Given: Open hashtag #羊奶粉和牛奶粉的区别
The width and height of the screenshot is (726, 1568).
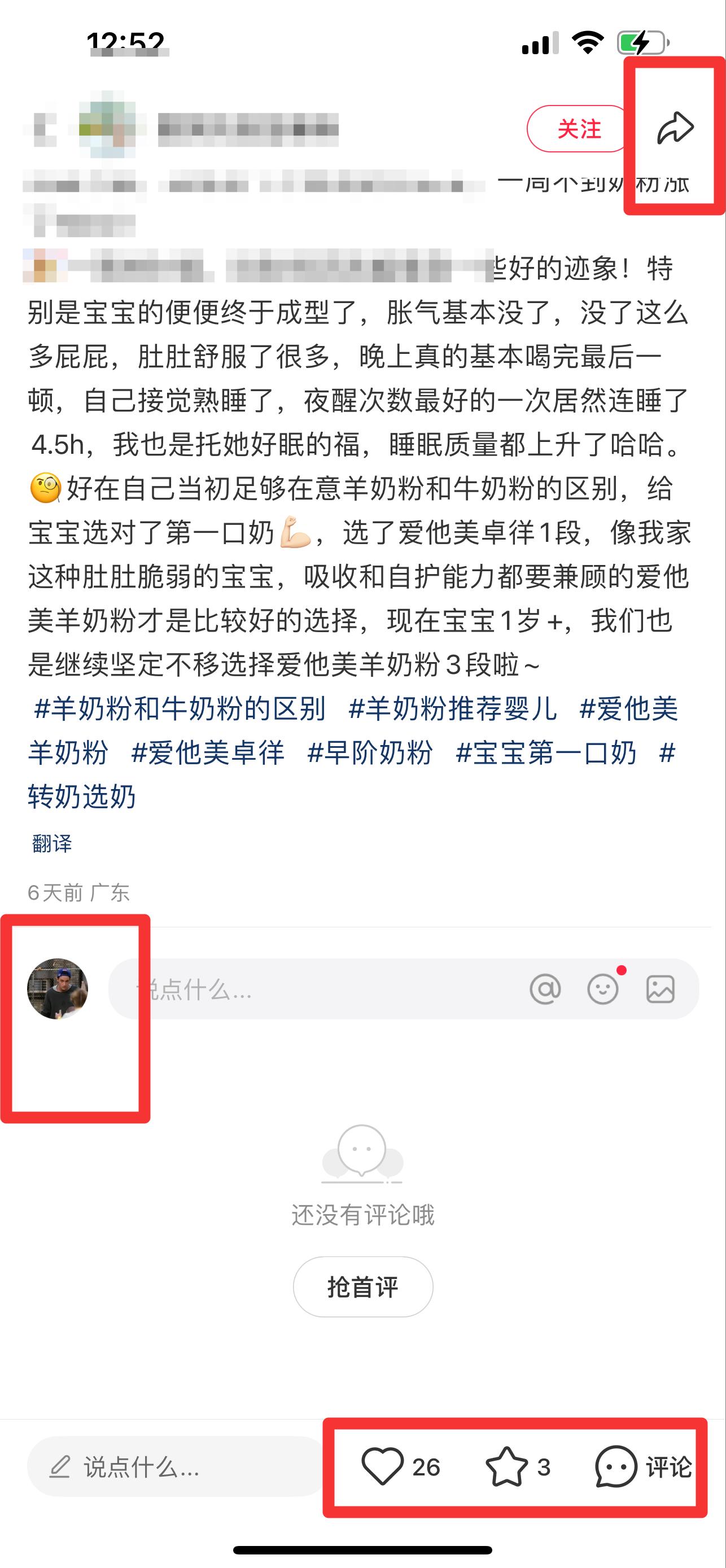Looking at the screenshot, I should click(180, 709).
